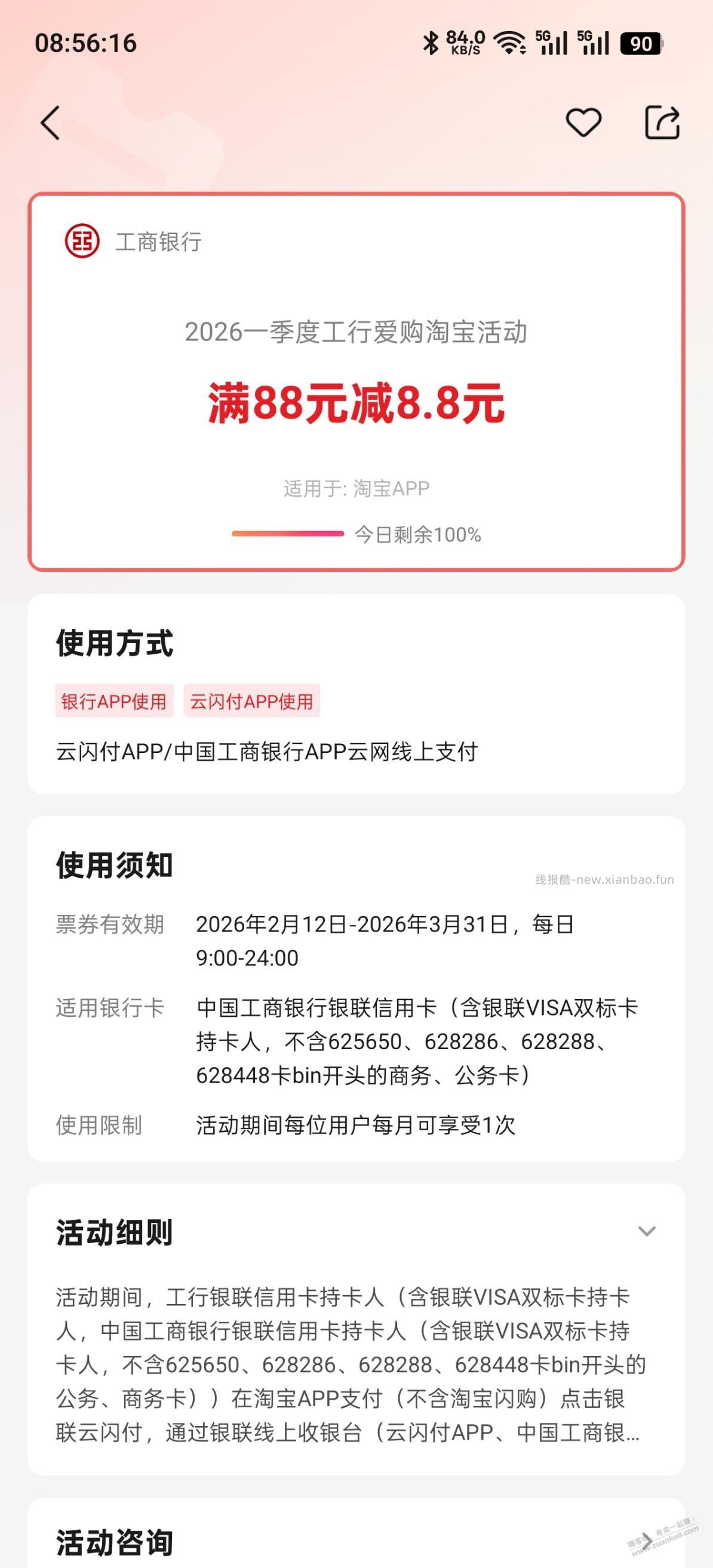713x1568 pixels.
Task: Click the 5G signal indicator icon
Action: pos(552,44)
